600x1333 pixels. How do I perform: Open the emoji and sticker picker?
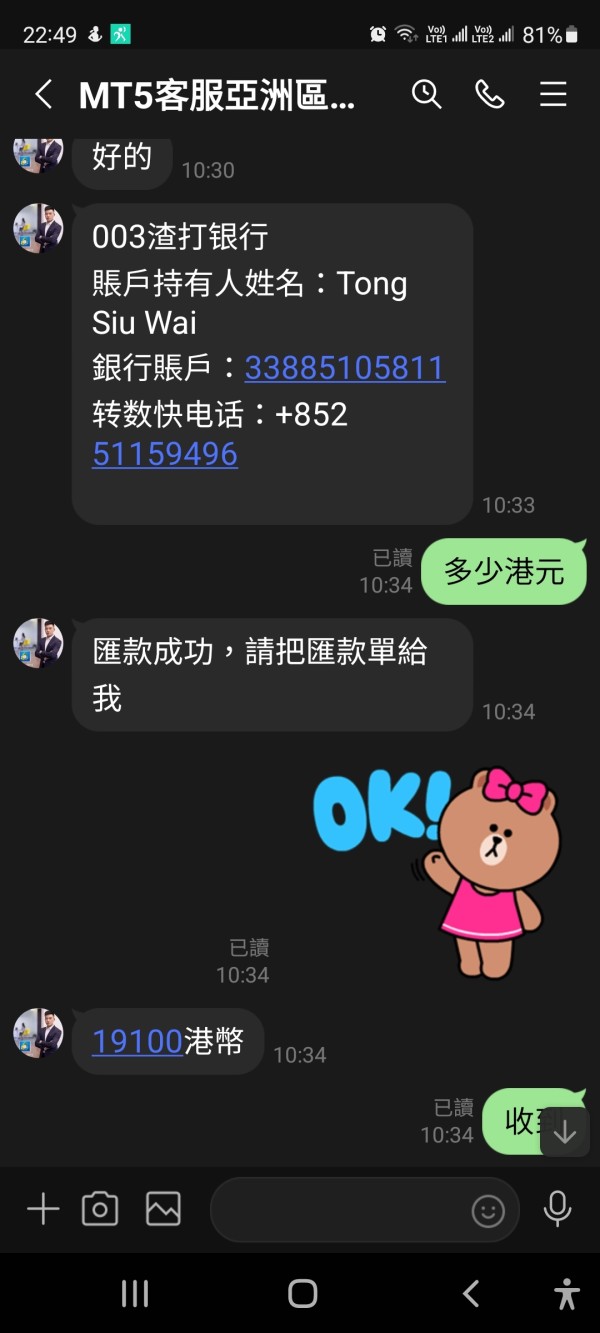pos(488,1212)
